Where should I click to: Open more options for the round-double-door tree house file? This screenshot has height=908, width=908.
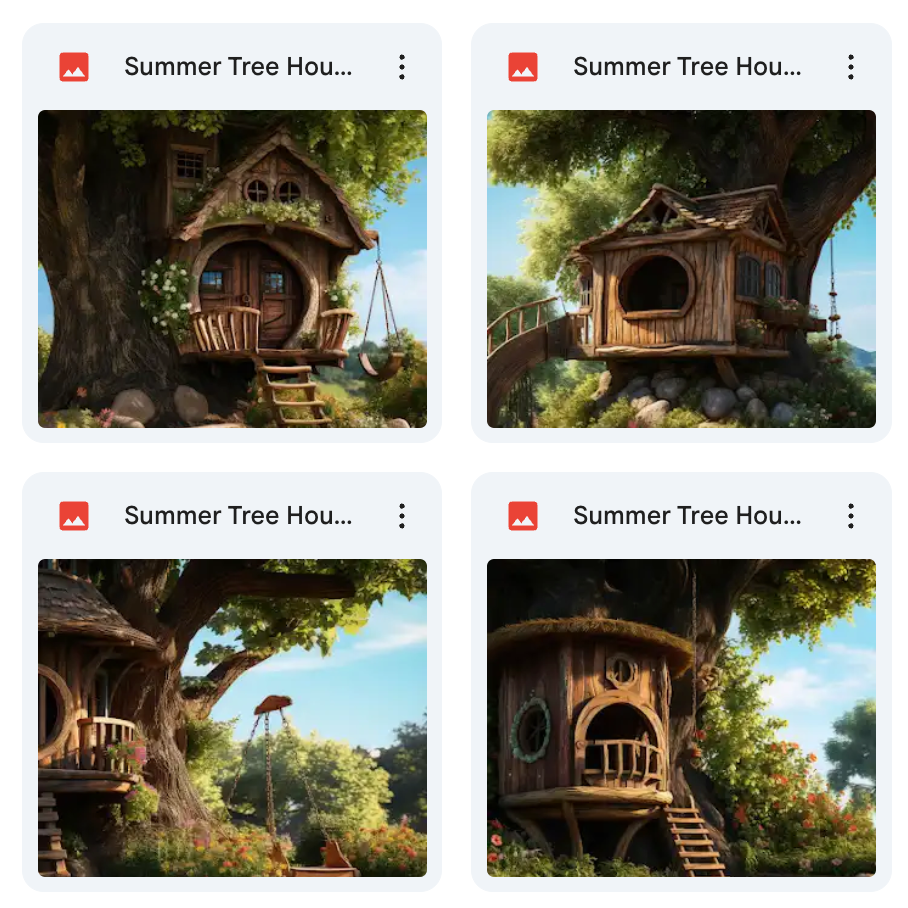pyautogui.click(x=401, y=67)
